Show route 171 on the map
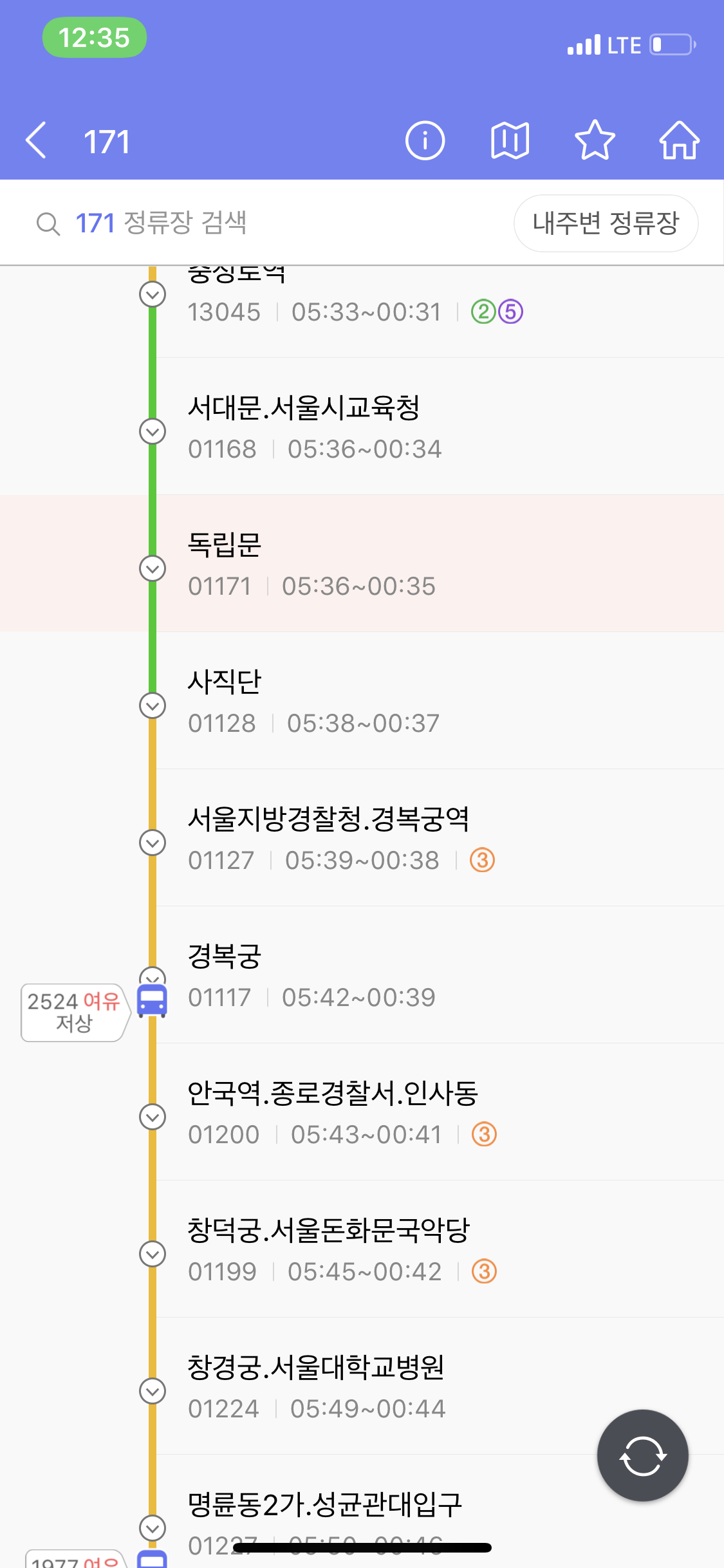Screen dimensions: 724x1568 pyautogui.click(x=510, y=140)
